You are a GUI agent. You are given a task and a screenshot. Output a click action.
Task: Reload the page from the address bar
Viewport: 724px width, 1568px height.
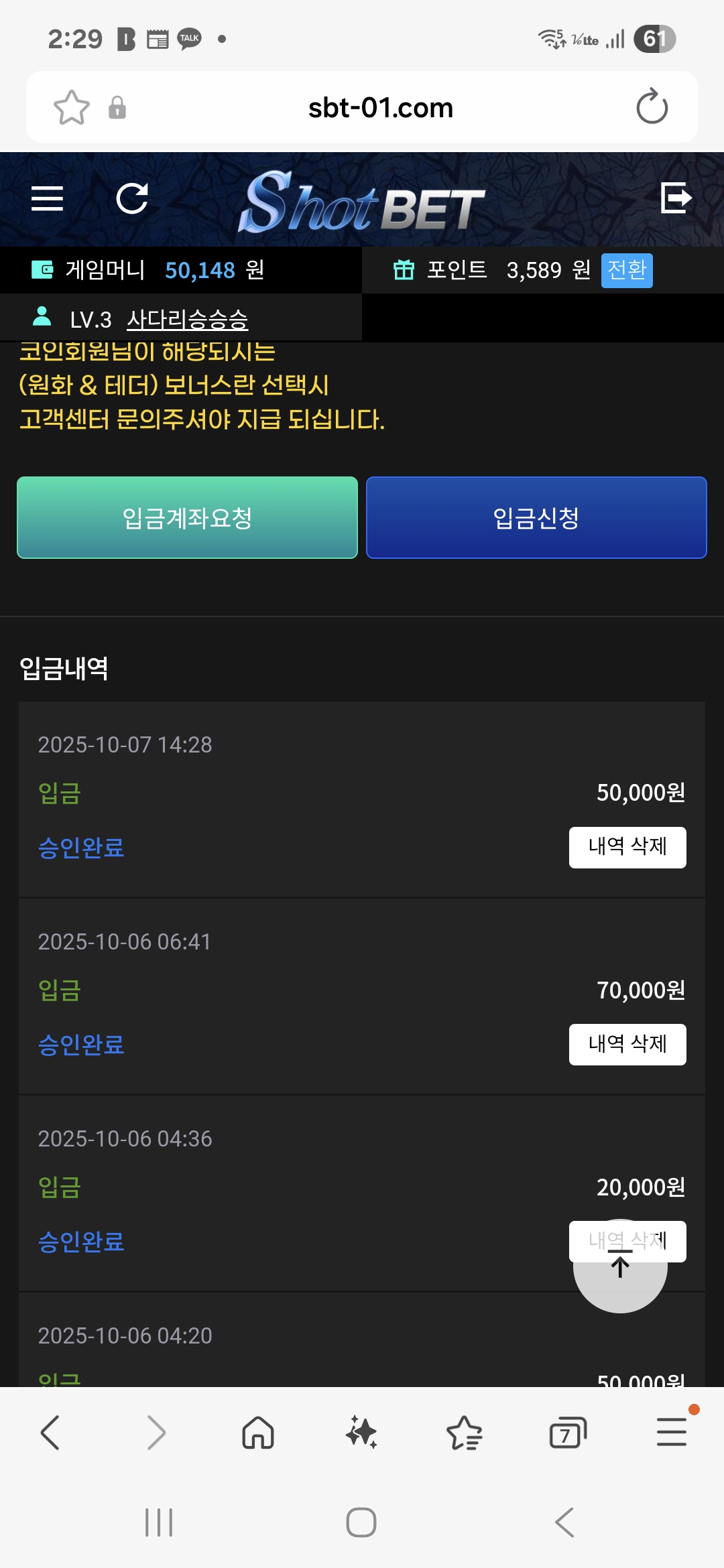click(x=652, y=107)
